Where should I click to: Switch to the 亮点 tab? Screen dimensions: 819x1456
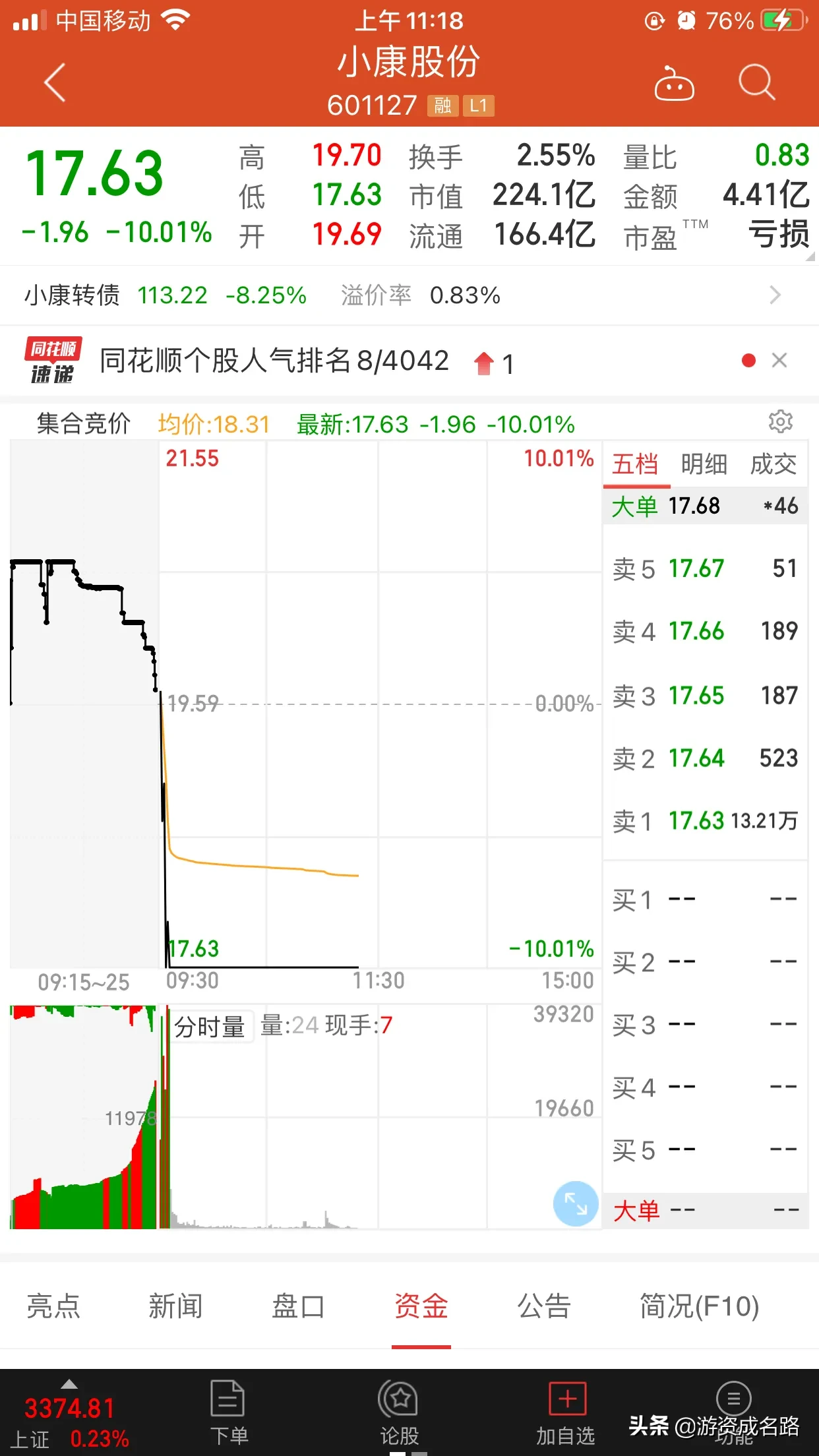tap(53, 1306)
